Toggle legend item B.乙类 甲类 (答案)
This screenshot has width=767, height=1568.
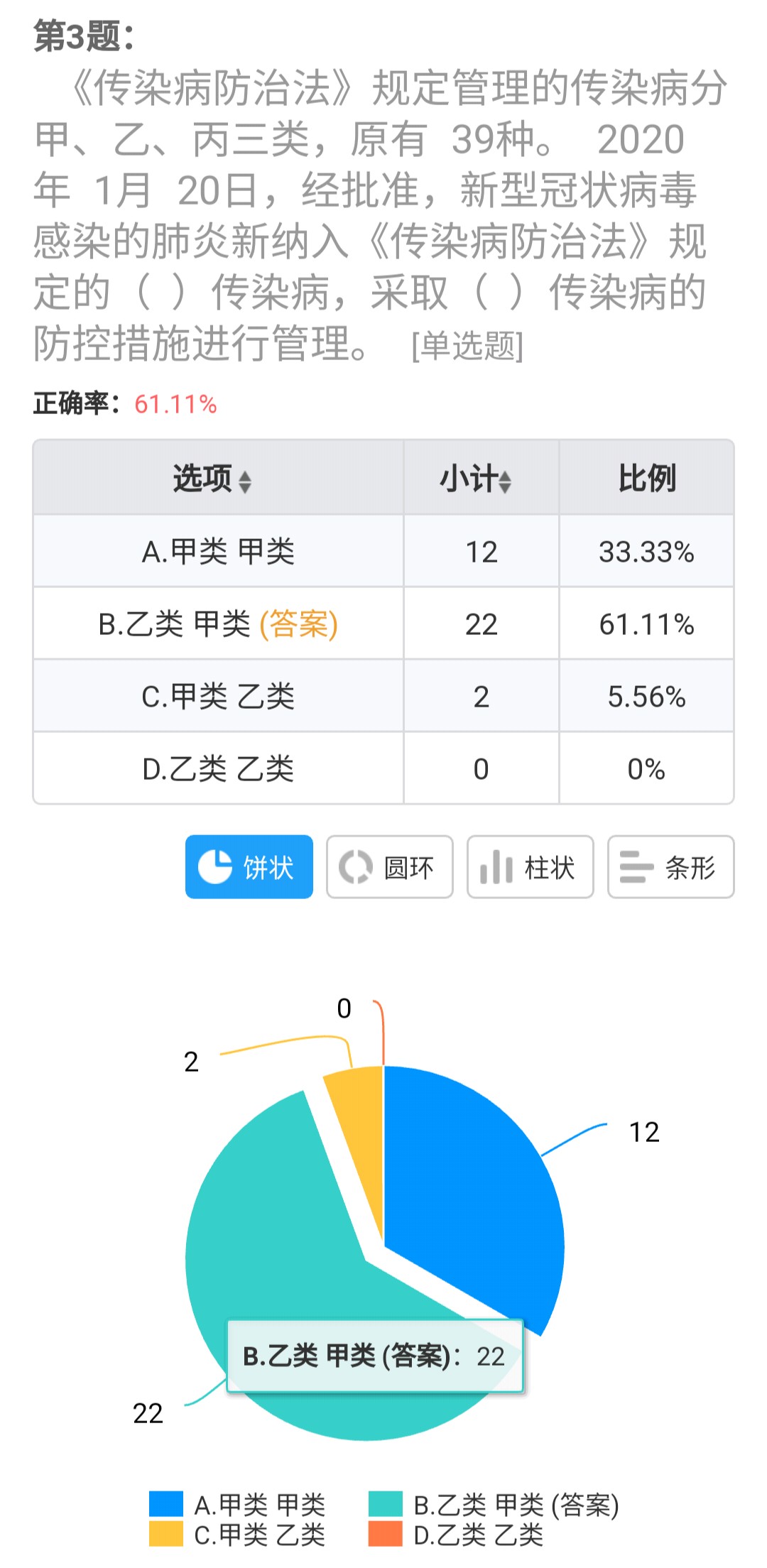coord(494,1504)
